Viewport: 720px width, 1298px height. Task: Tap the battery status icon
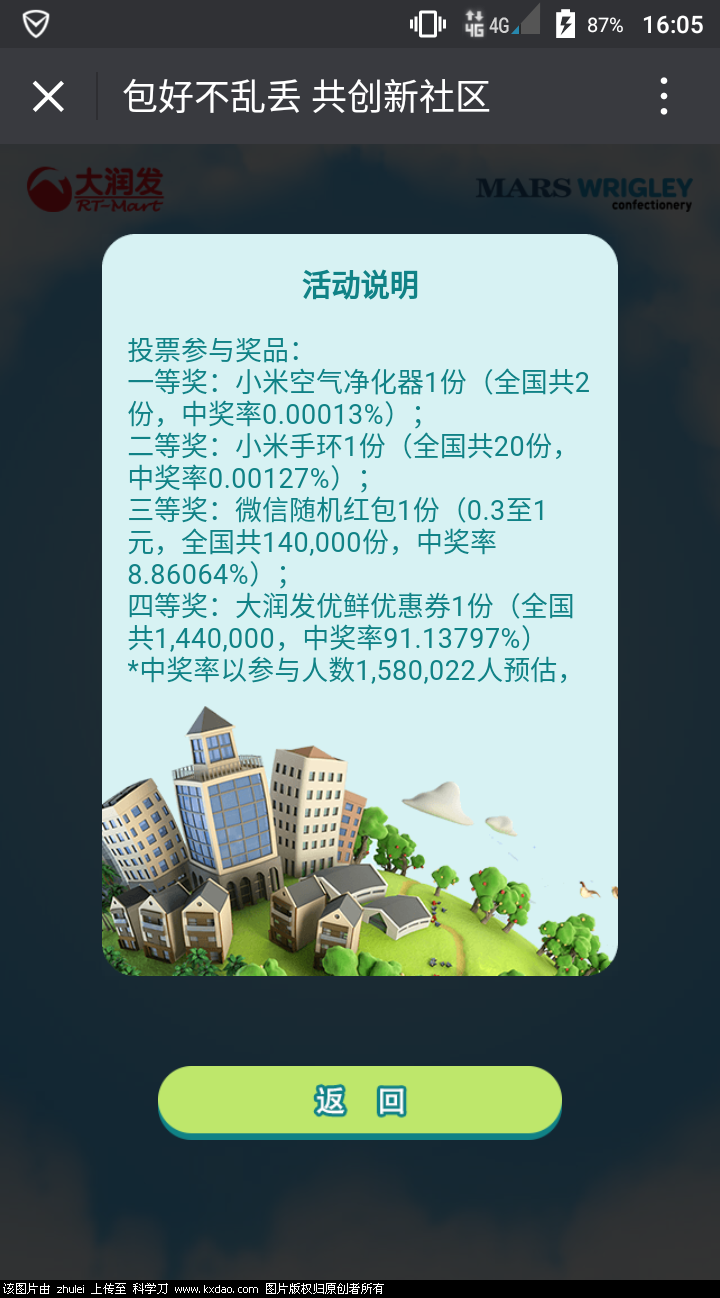566,23
